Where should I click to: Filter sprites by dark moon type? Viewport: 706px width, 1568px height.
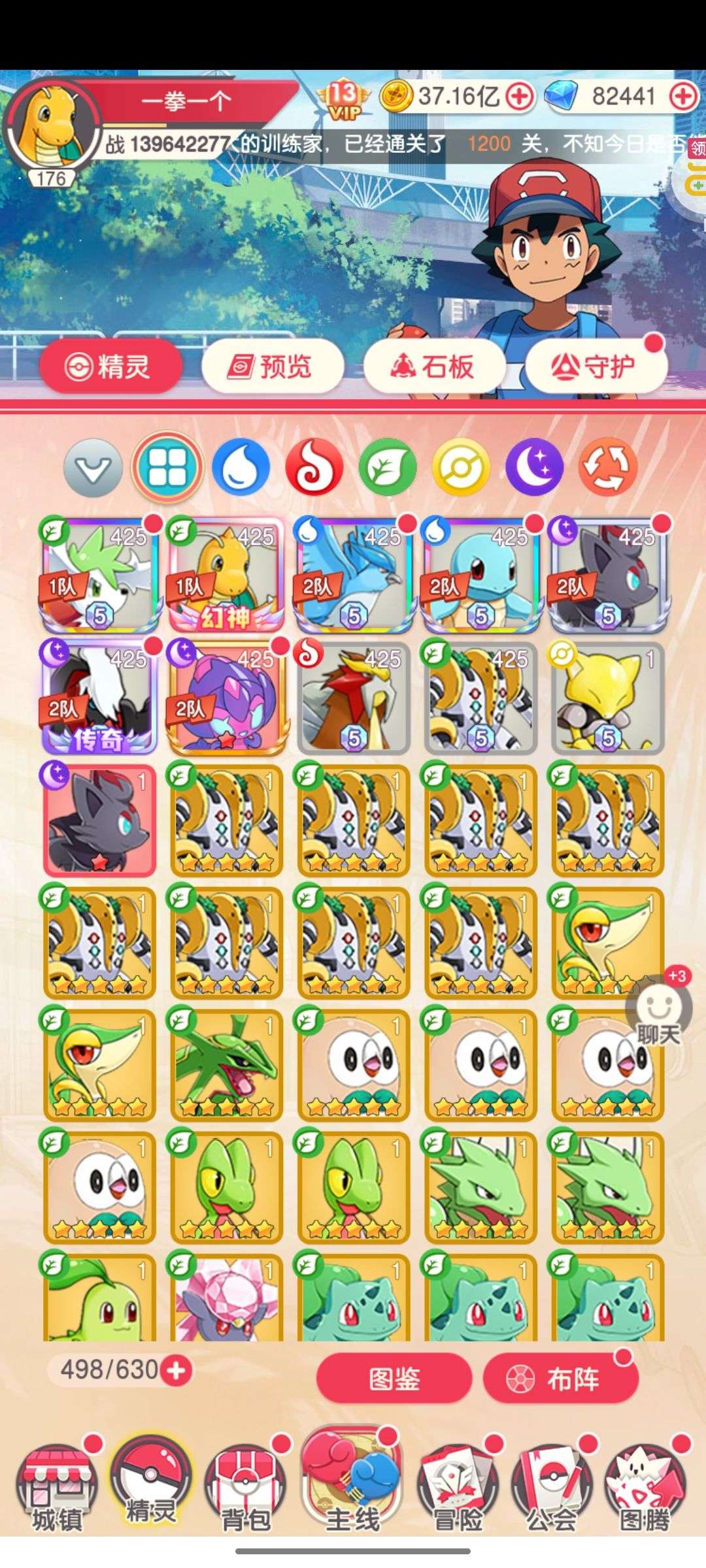pyautogui.click(x=535, y=467)
